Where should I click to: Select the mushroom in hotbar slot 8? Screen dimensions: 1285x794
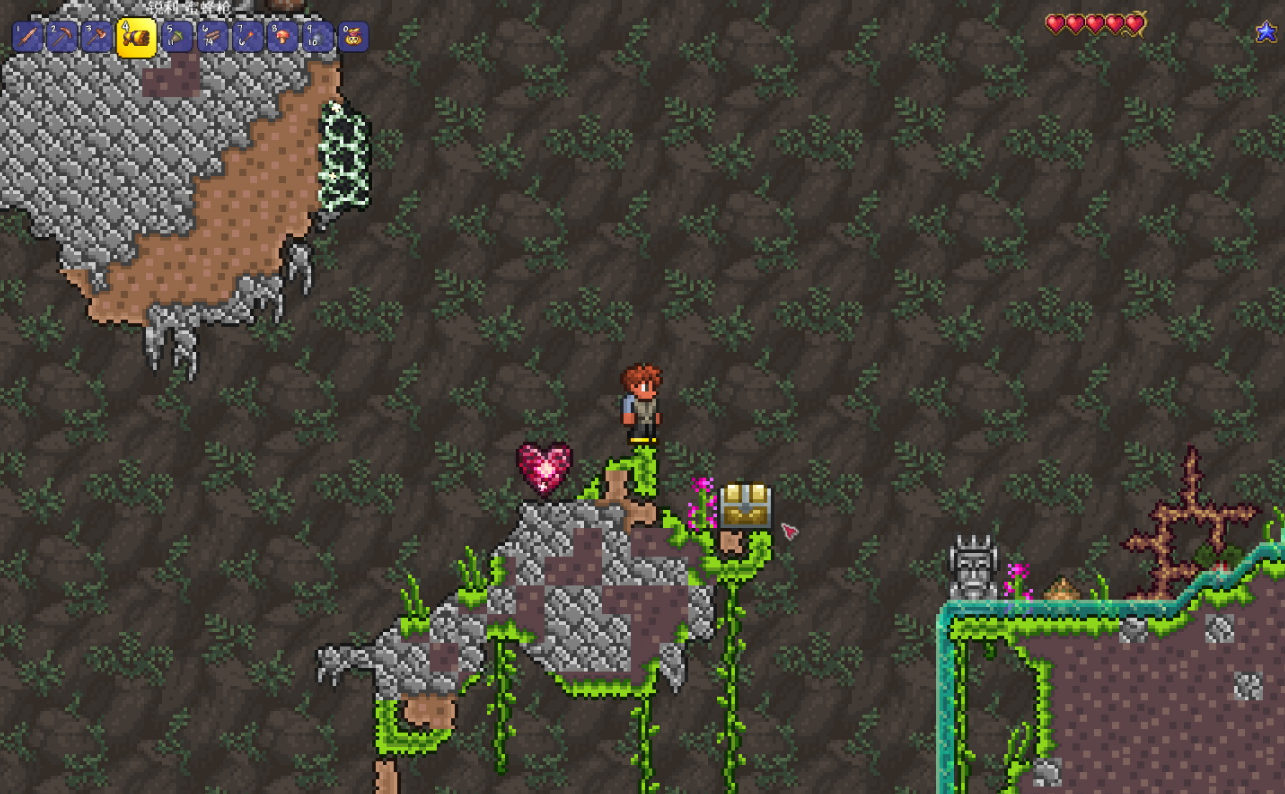pyautogui.click(x=282, y=38)
